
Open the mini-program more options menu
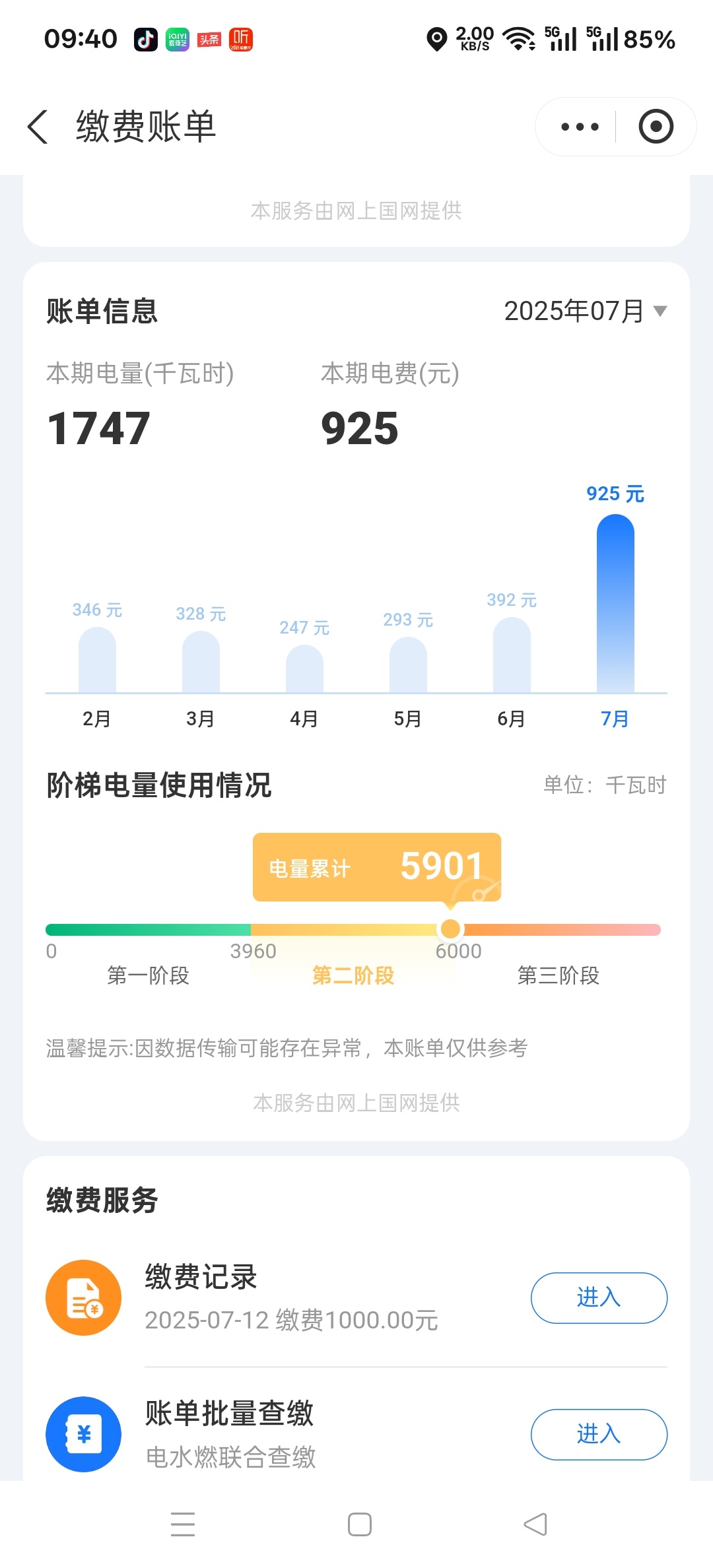coord(580,127)
